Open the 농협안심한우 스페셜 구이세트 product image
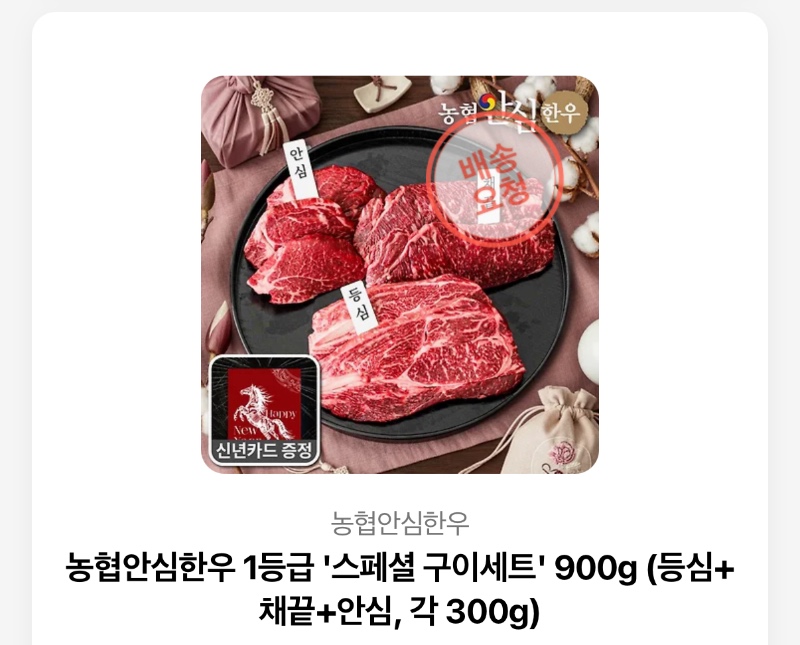The width and height of the screenshot is (800, 645). (400, 275)
